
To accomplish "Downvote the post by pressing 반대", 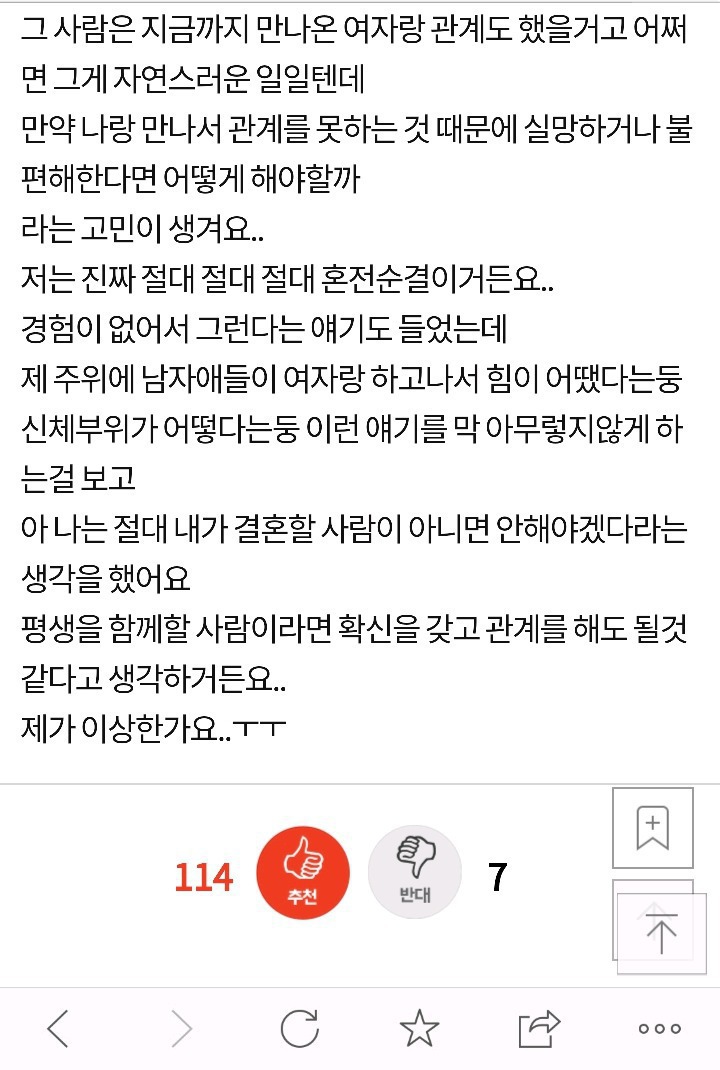I will pyautogui.click(x=417, y=871).
